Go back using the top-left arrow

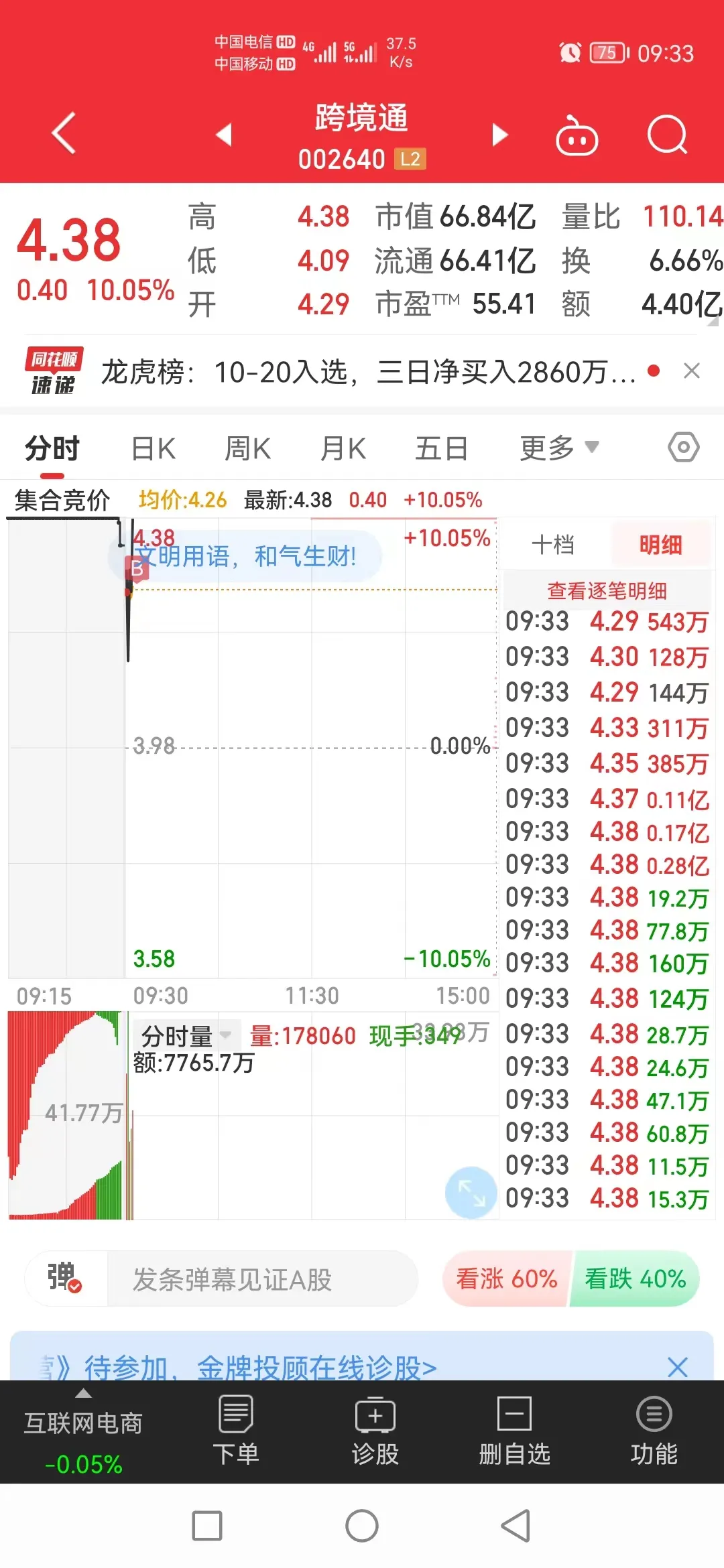pyautogui.click(x=64, y=133)
